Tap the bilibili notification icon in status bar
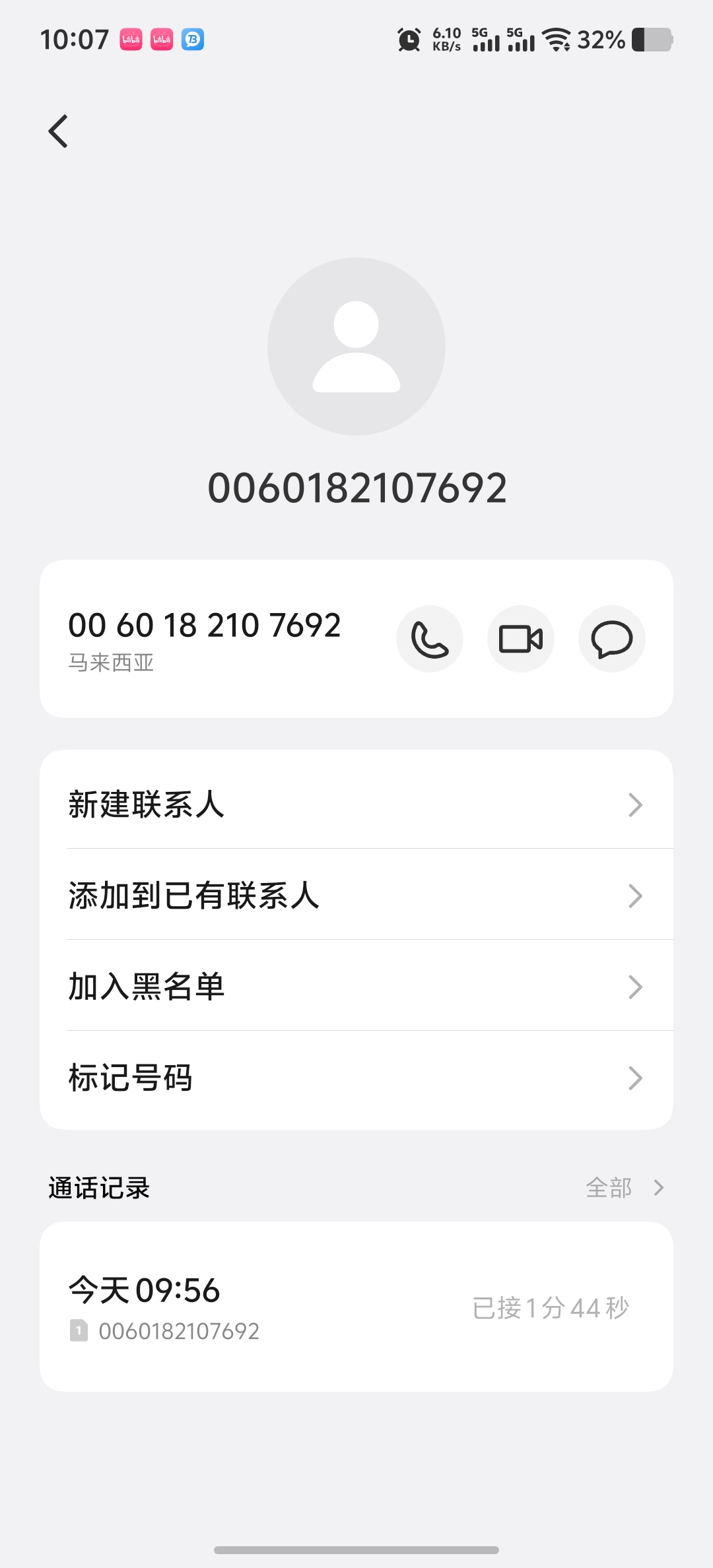The image size is (713, 1568). tap(133, 41)
